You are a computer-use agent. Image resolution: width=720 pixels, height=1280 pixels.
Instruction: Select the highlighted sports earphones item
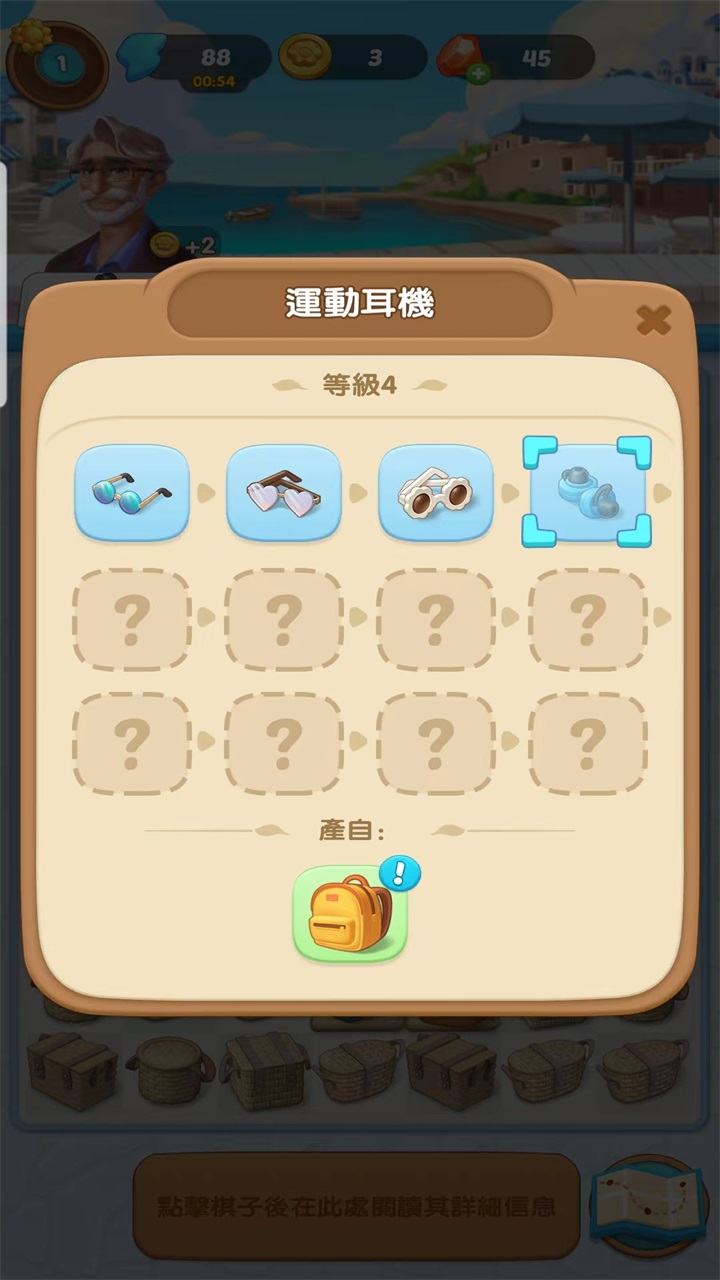[x=588, y=490]
